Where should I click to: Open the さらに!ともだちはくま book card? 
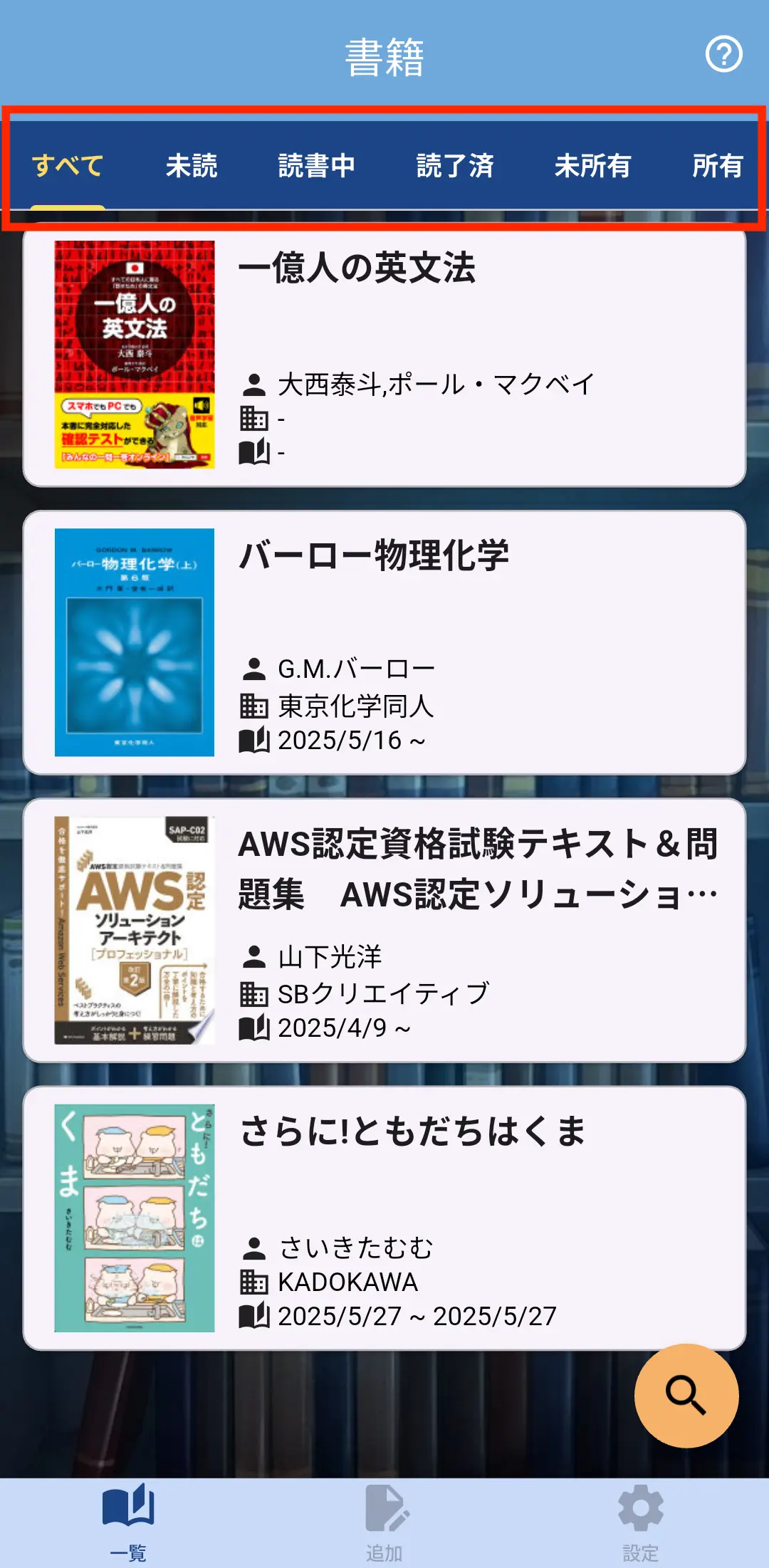(x=384, y=1218)
